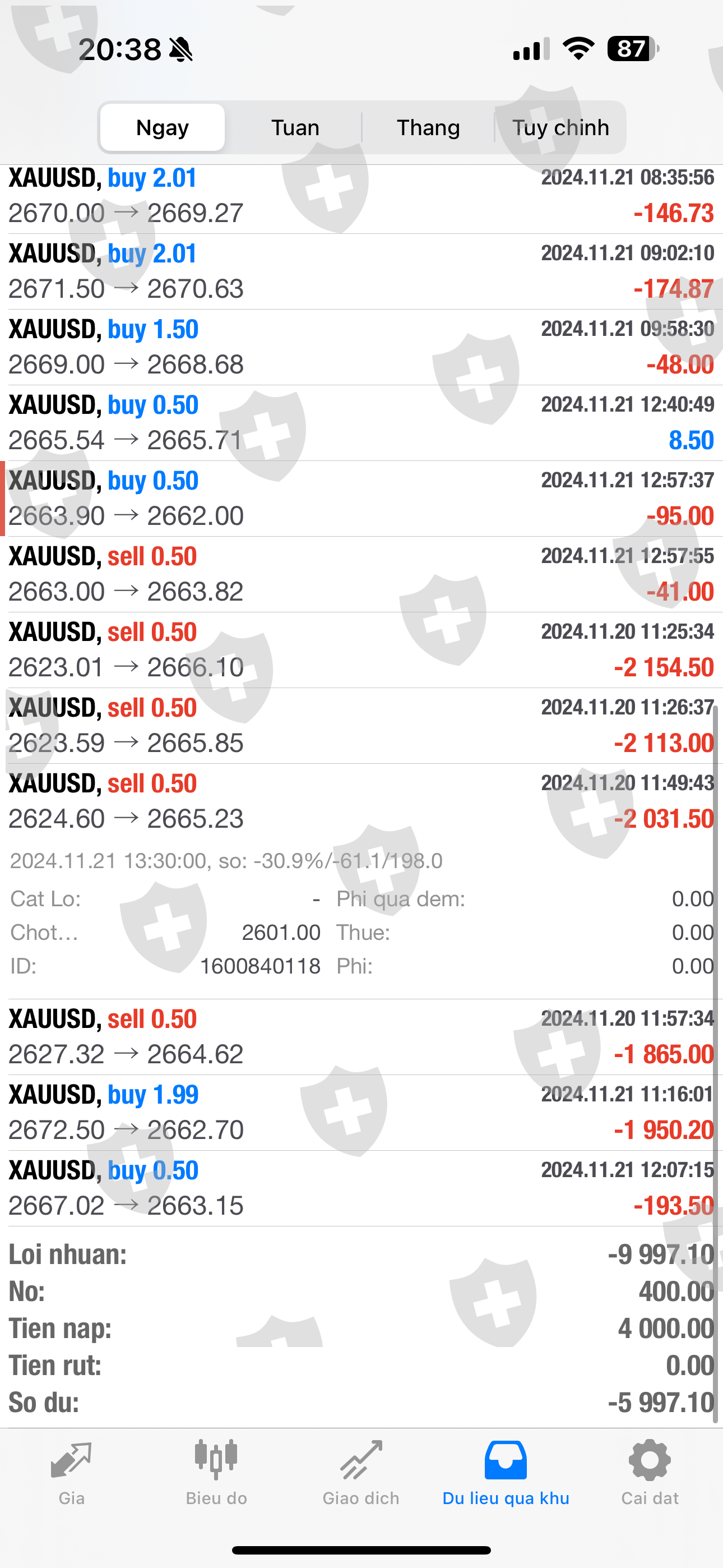Viewport: 723px width, 1568px height.
Task: Expand the buy trade losing 95.00
Action: (x=361, y=499)
